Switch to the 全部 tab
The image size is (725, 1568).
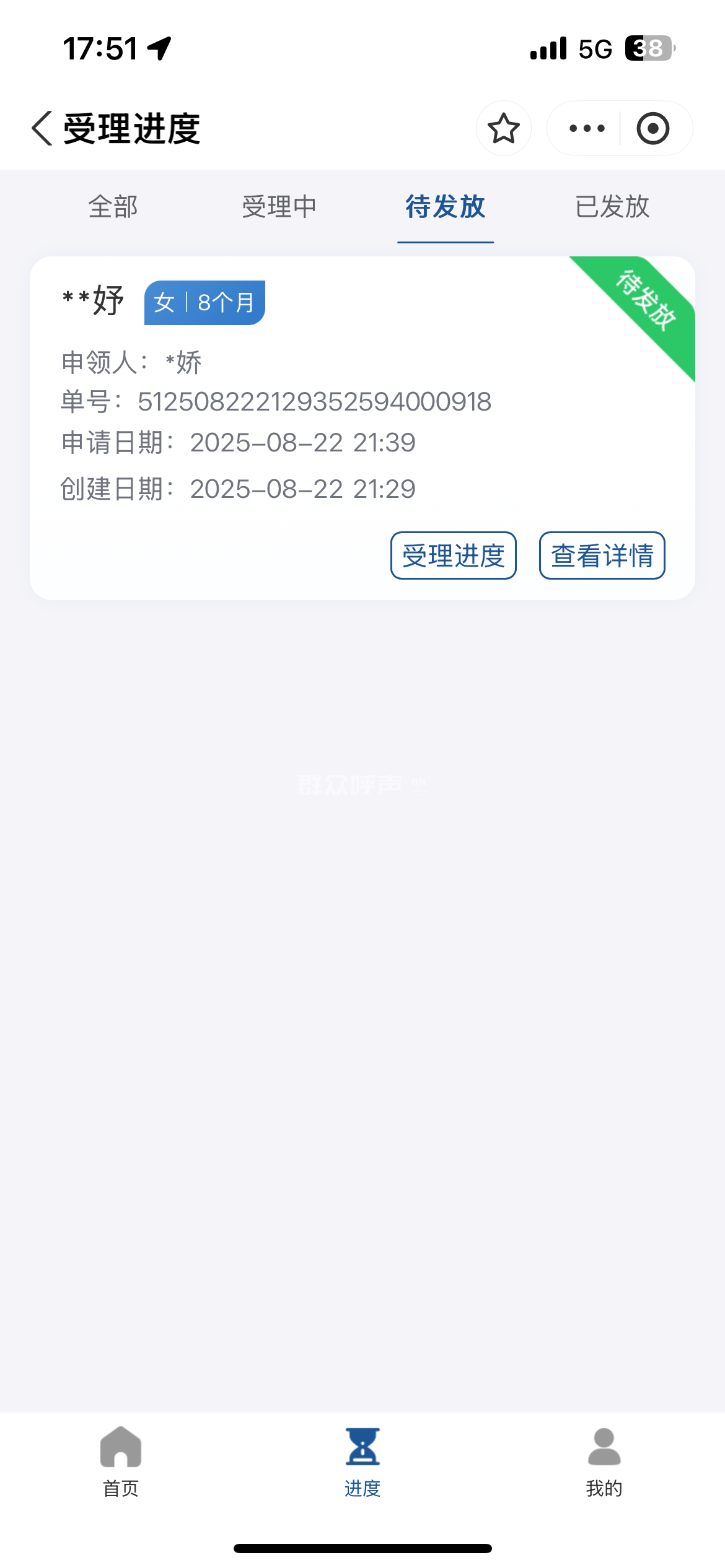113,207
